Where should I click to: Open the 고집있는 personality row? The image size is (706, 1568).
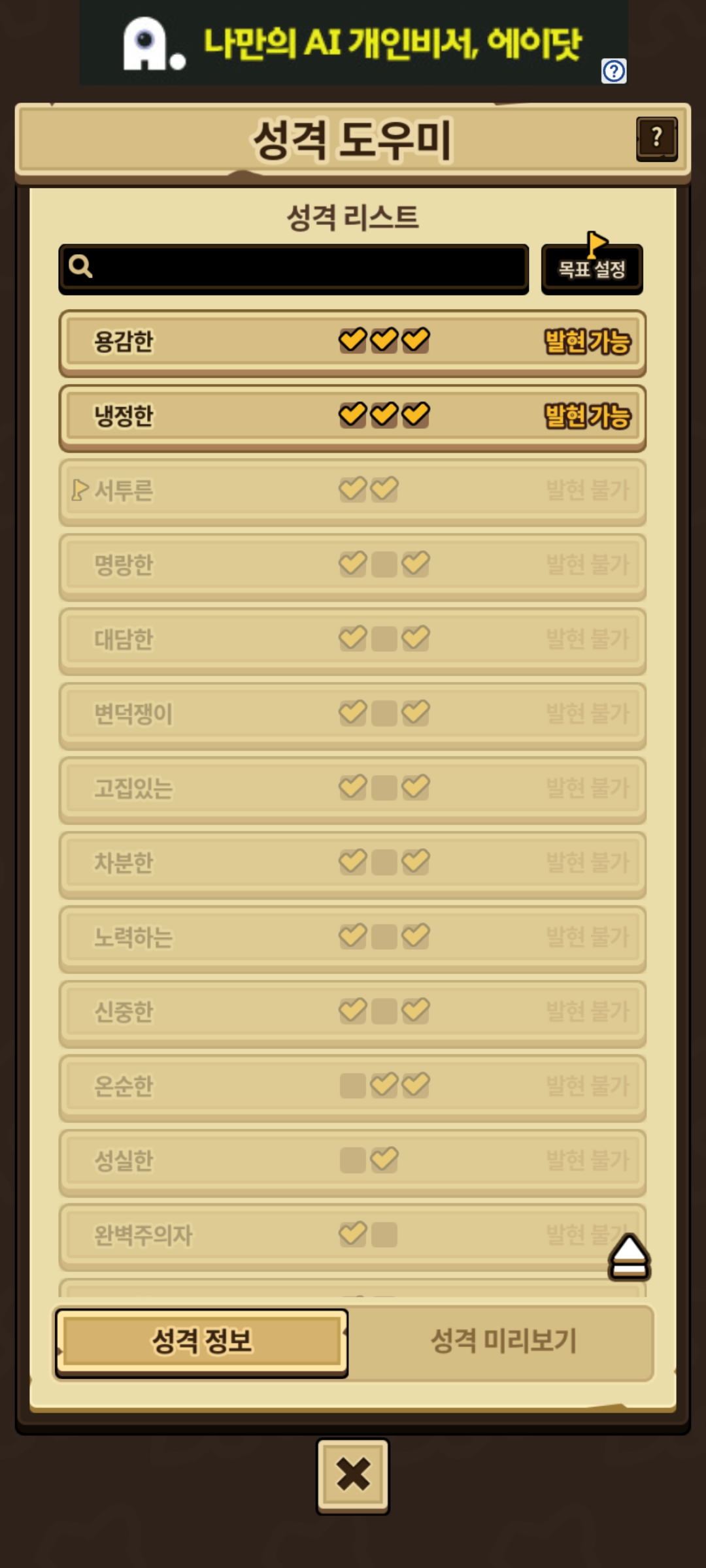click(352, 789)
